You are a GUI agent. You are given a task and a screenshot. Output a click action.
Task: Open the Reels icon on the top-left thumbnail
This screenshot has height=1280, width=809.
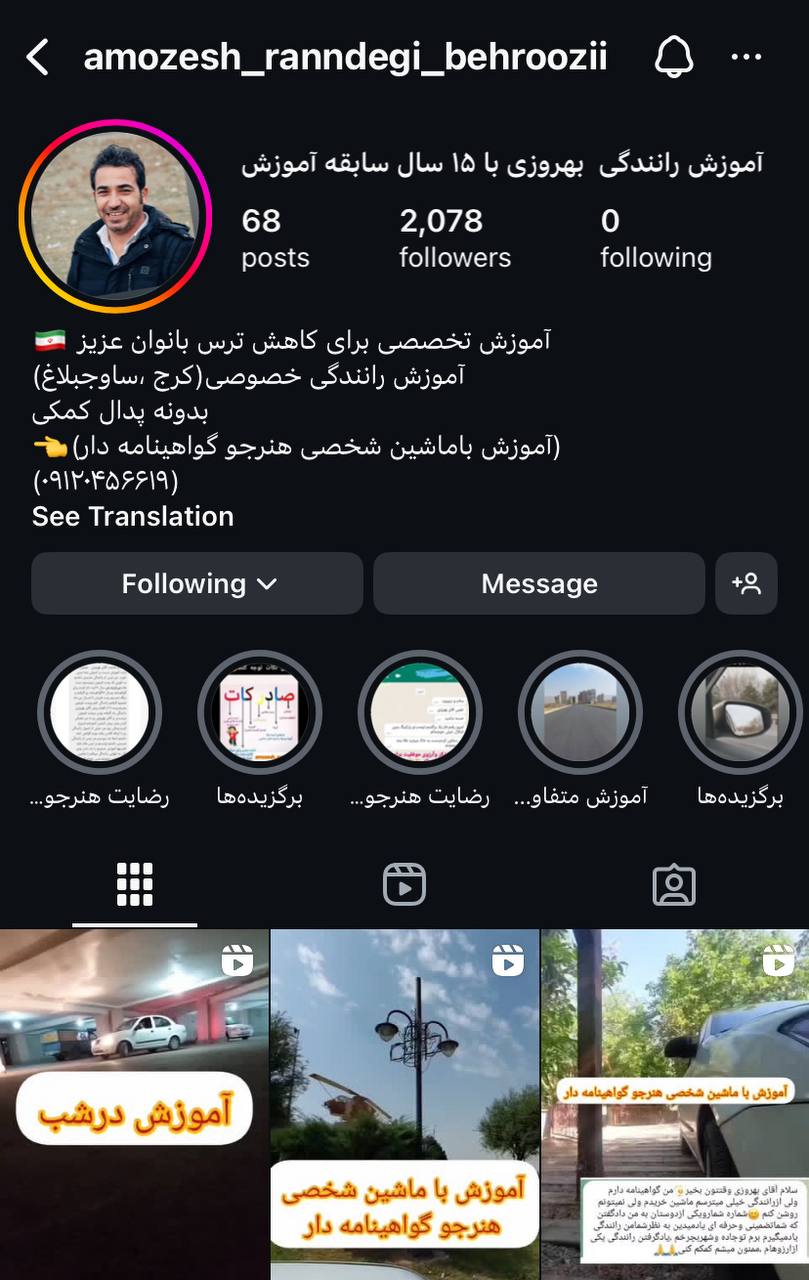coord(237,959)
